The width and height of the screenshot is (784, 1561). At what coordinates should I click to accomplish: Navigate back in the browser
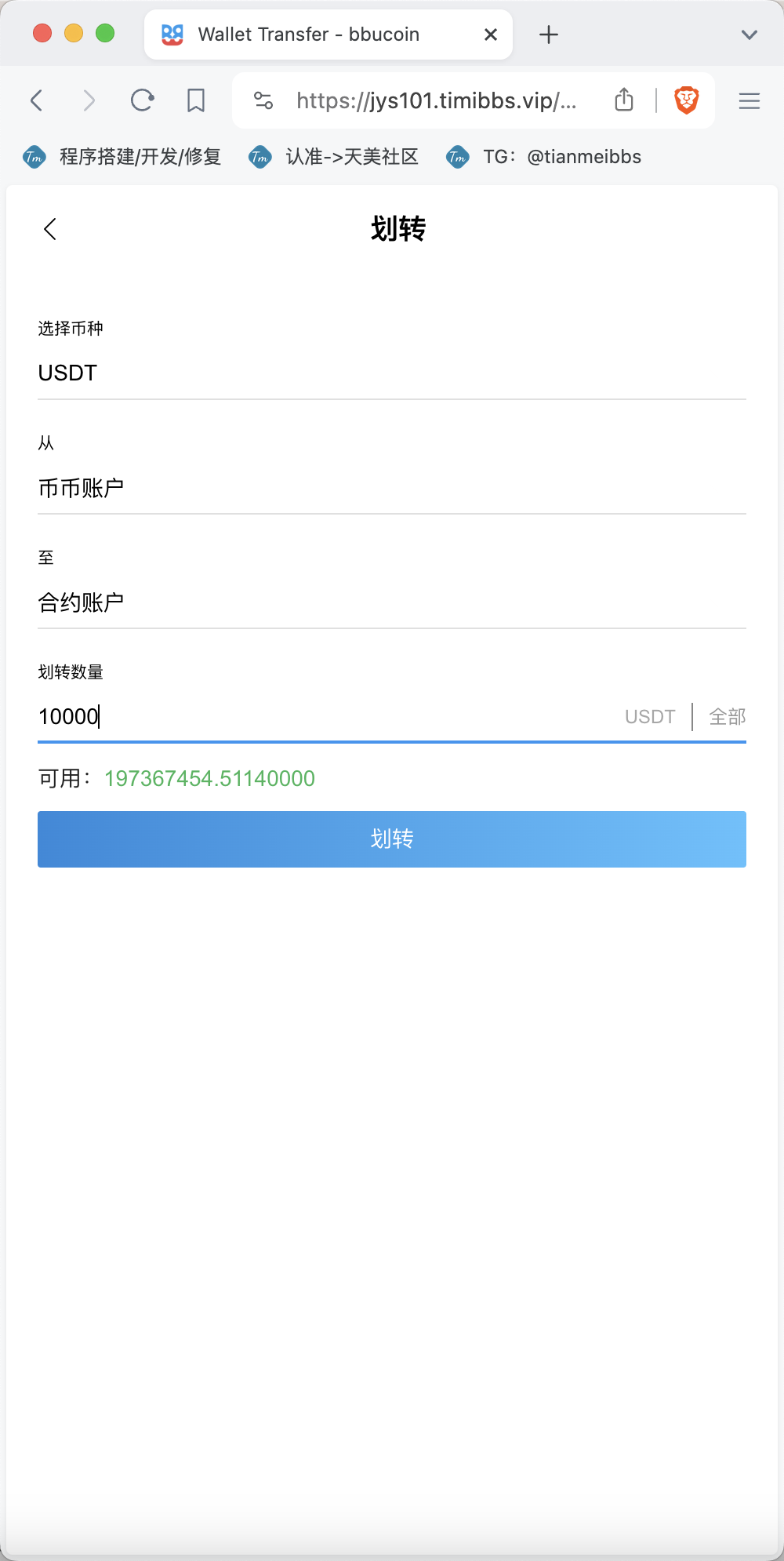coord(36,100)
